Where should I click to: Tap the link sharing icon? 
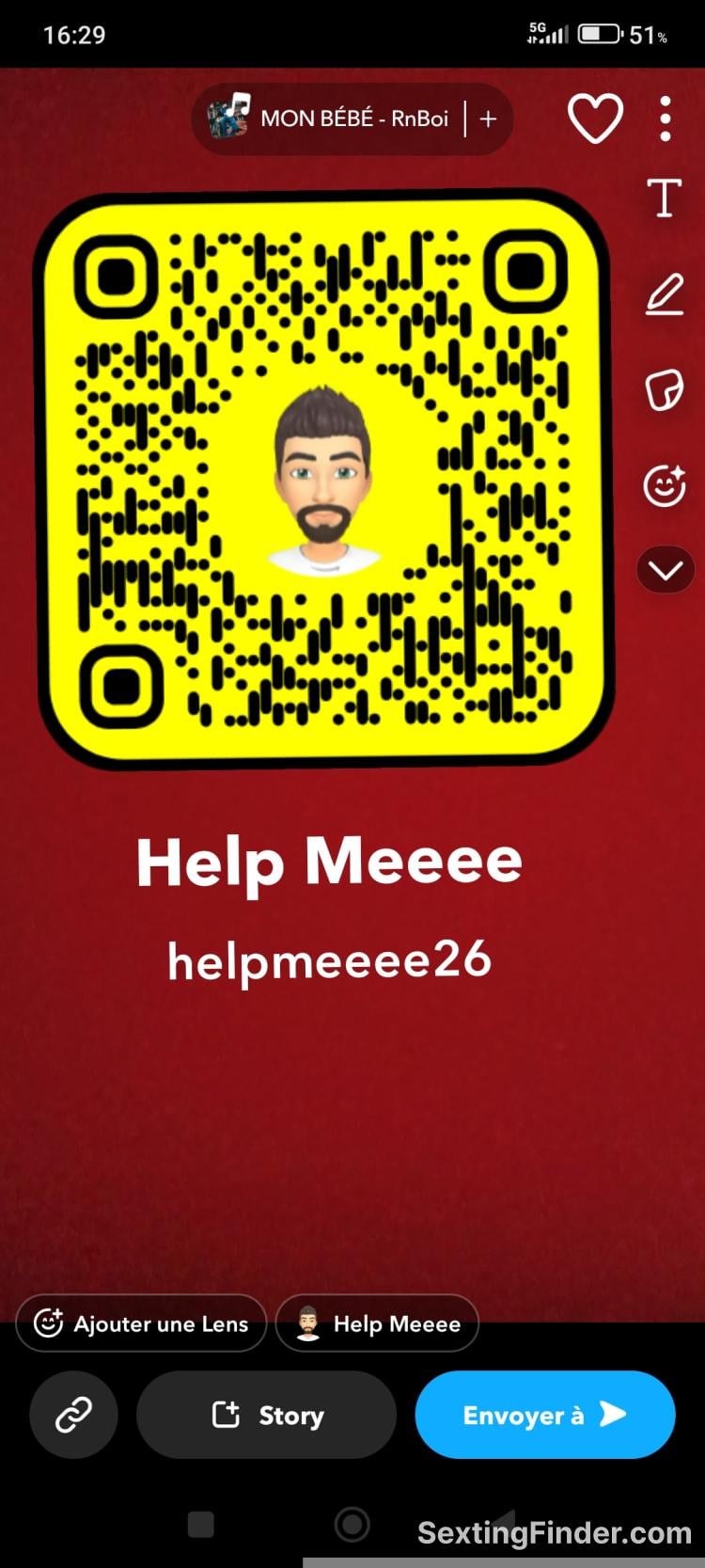coord(73,1415)
